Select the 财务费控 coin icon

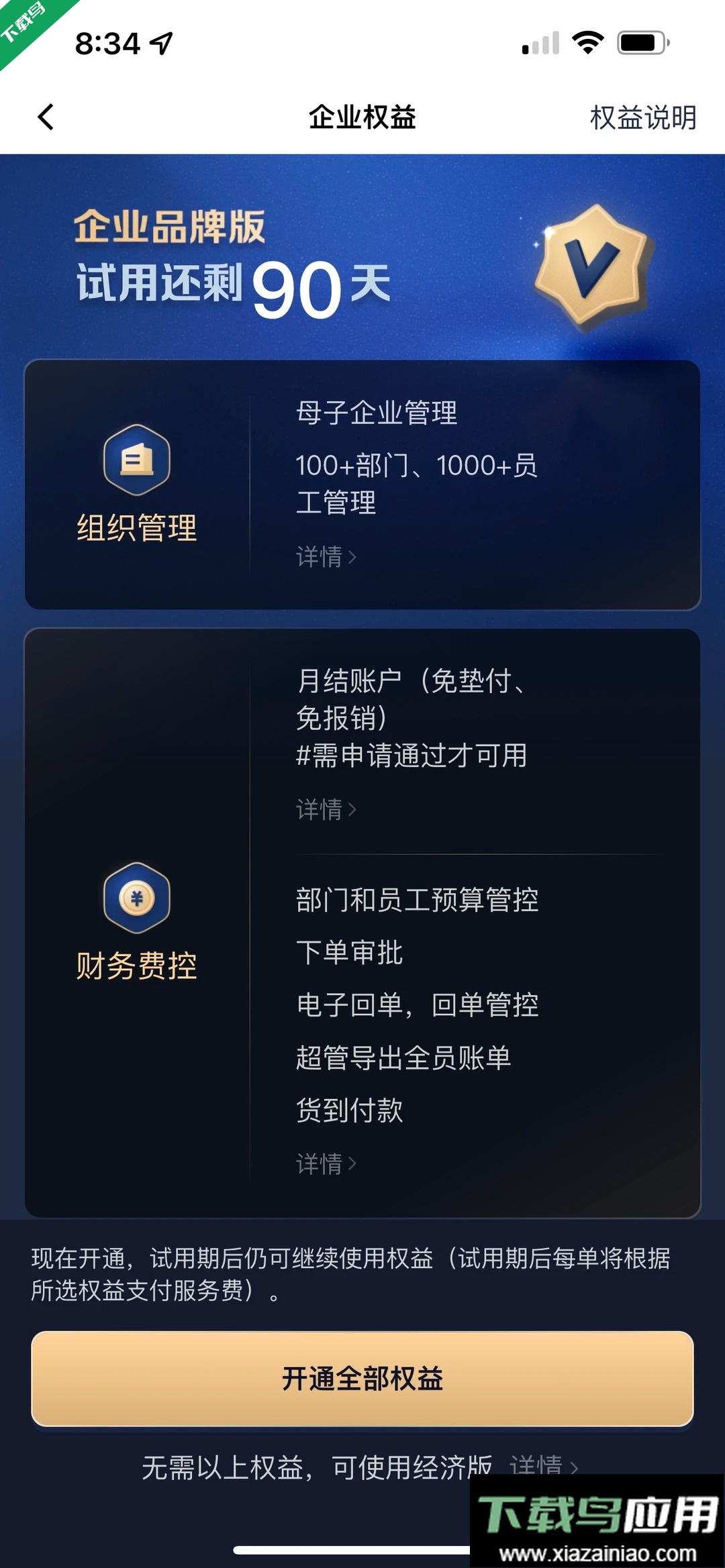click(136, 899)
